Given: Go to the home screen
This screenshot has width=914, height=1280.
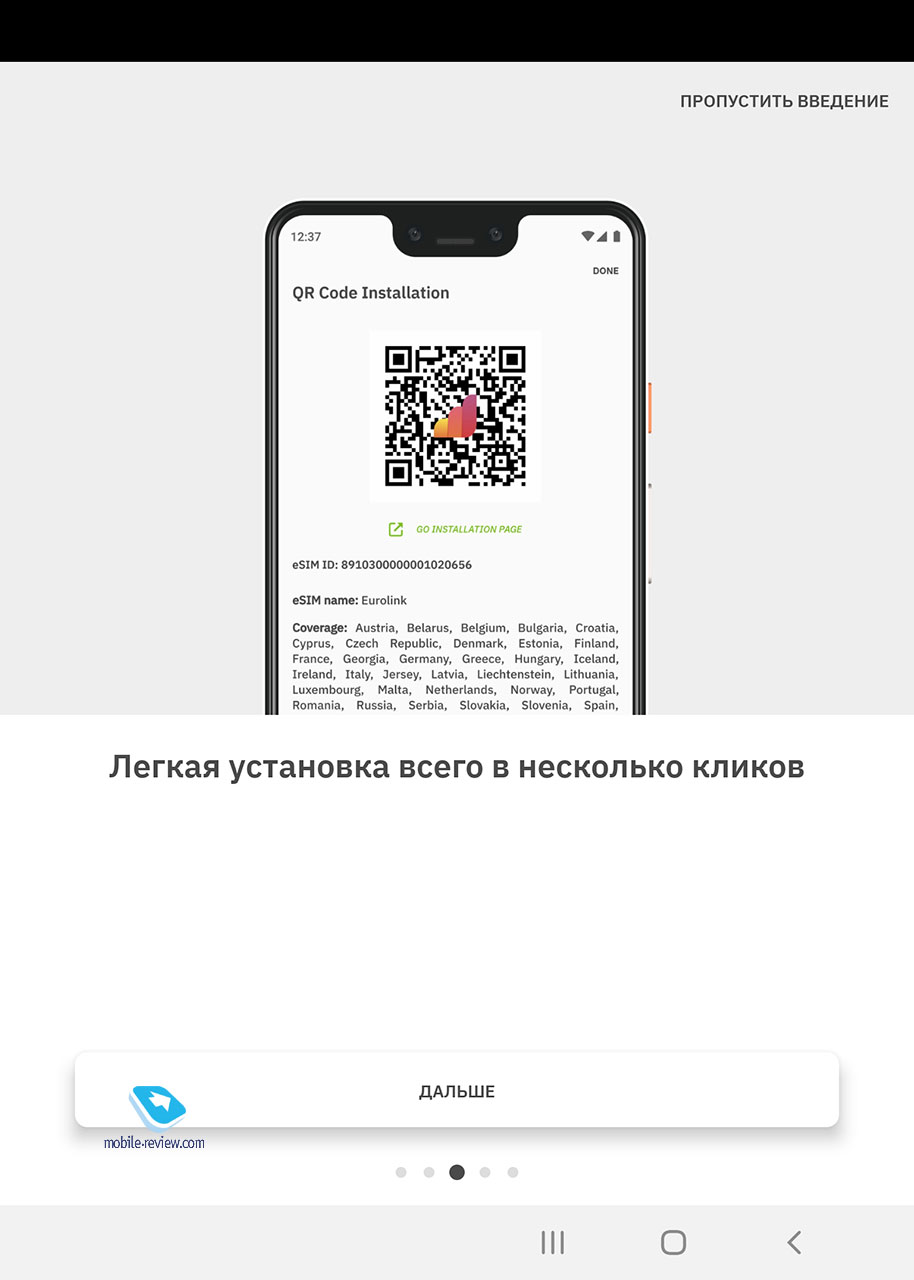Looking at the screenshot, I should (x=673, y=1242).
